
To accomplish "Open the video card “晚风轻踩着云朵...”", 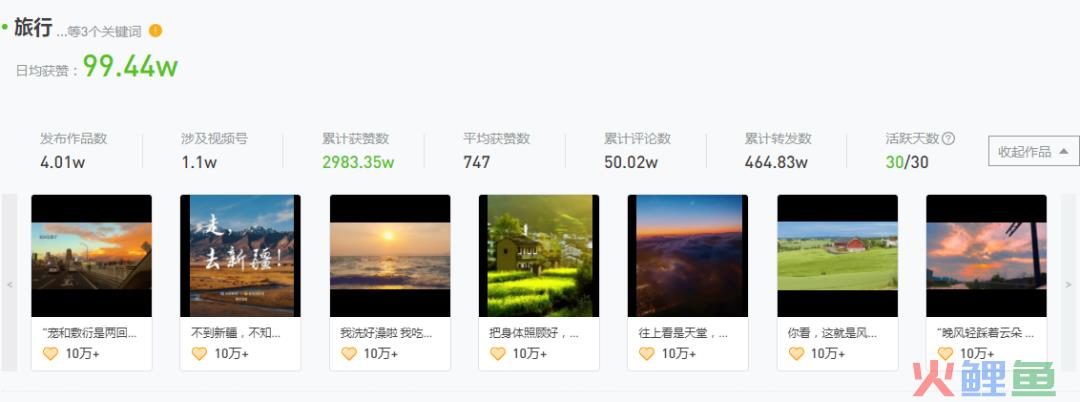I will click(986, 256).
